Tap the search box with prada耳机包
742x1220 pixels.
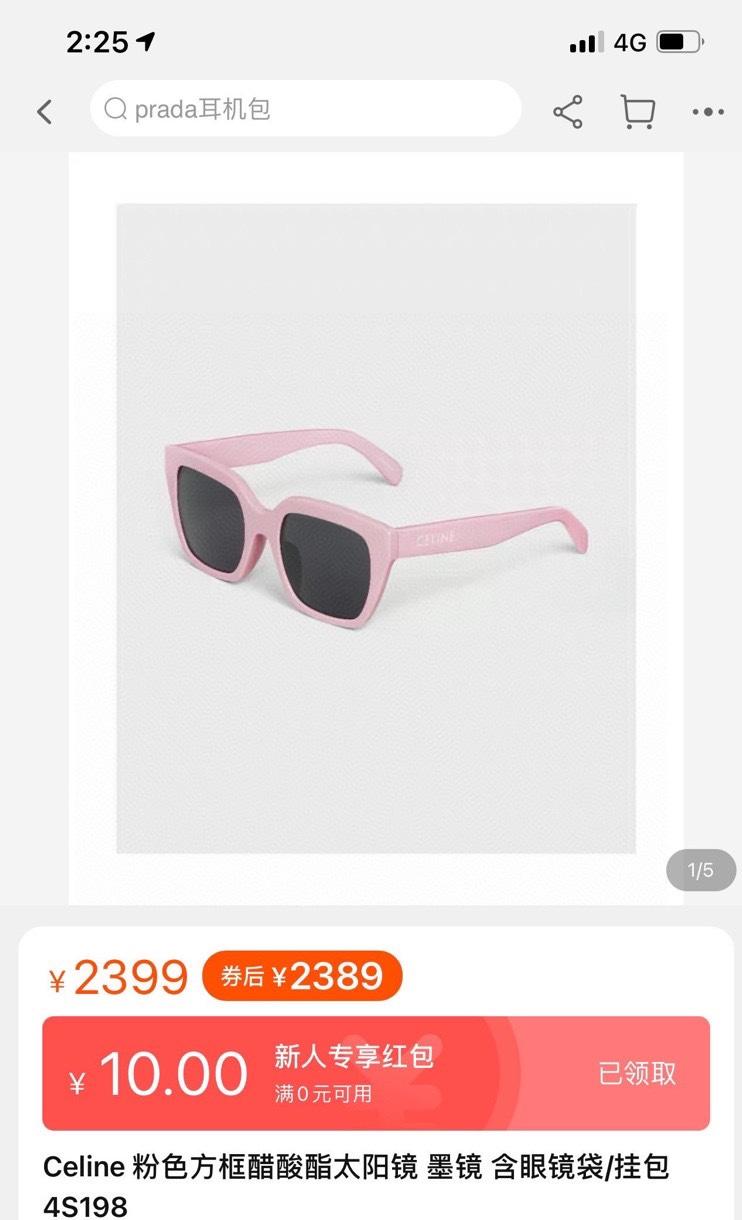coord(305,109)
